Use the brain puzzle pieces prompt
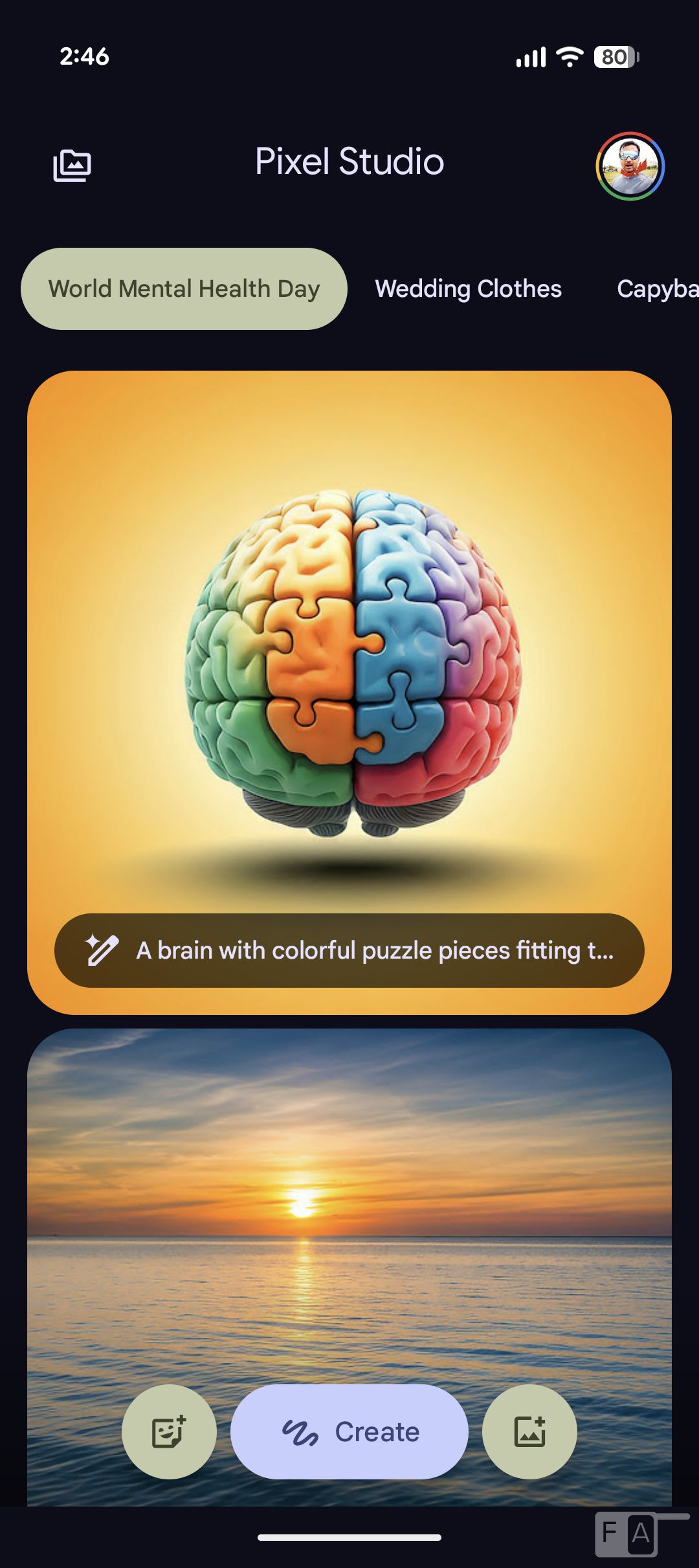This screenshot has width=699, height=1568. (349, 950)
